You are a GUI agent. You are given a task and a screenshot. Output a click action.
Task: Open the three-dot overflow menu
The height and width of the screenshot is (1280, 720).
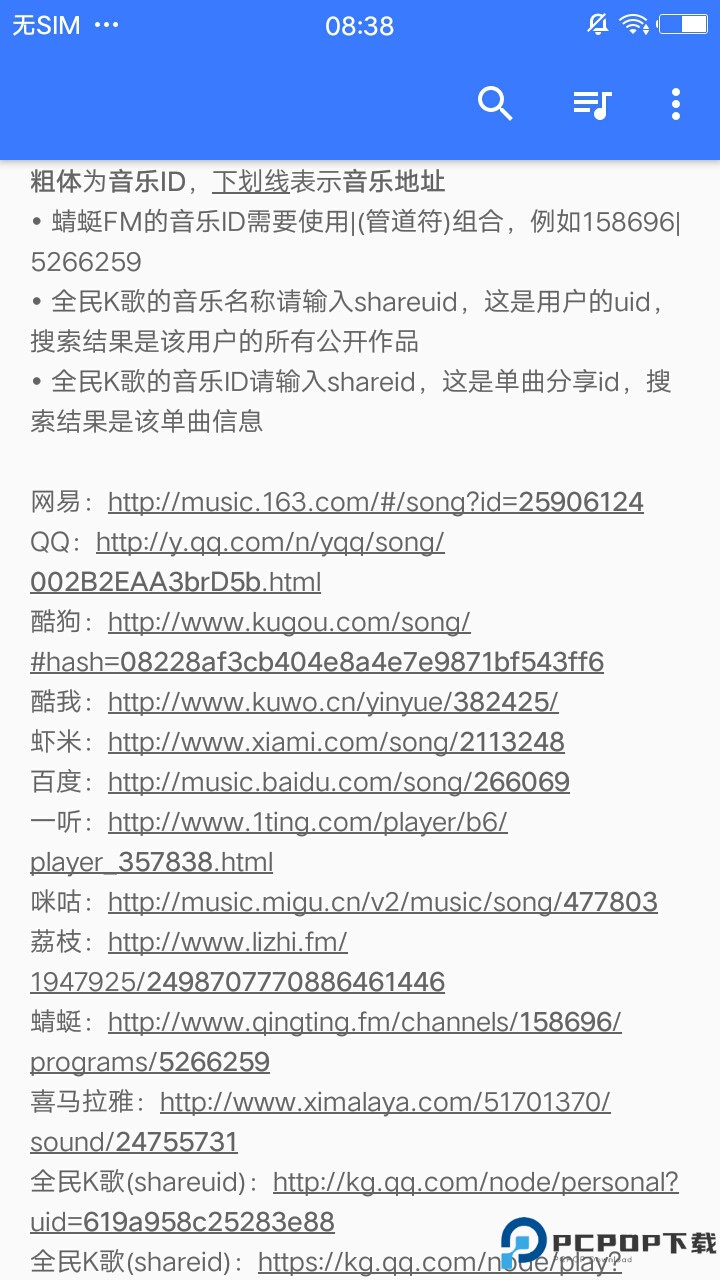[x=676, y=103]
